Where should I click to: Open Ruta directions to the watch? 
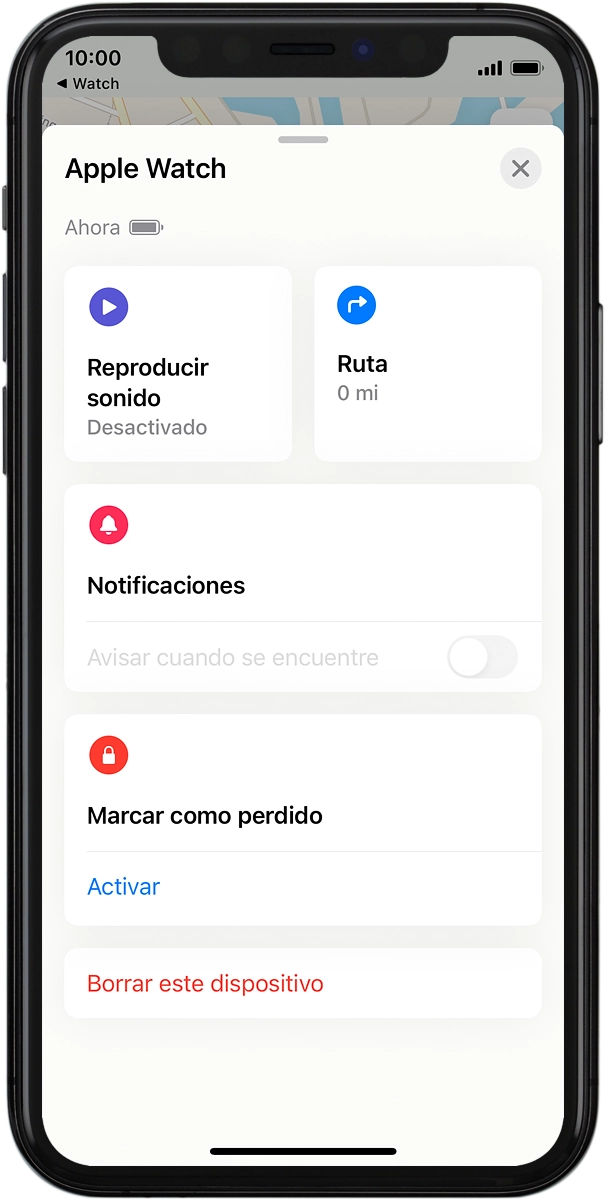427,364
